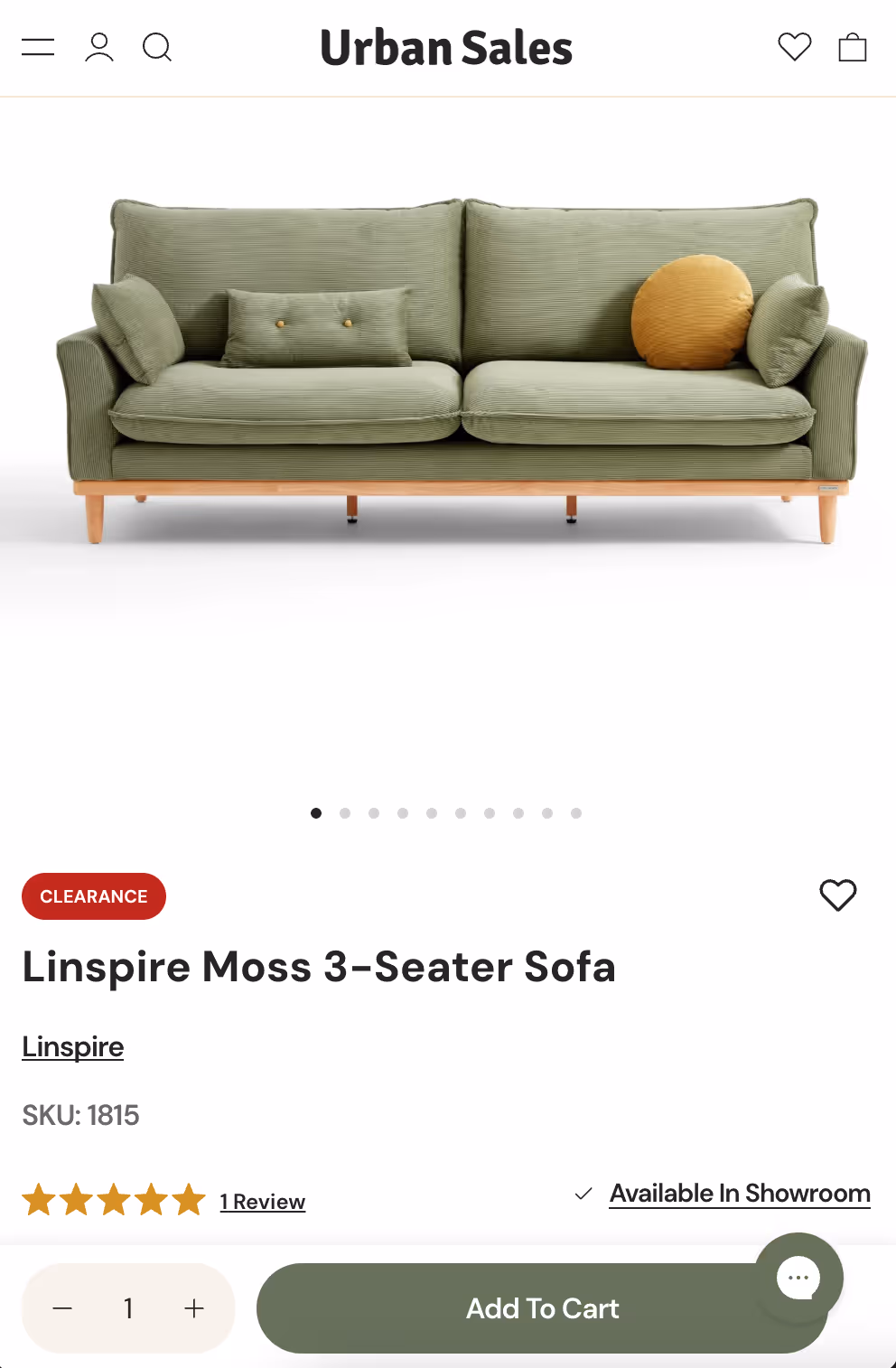The width and height of the screenshot is (896, 1368).
Task: Jump to the second image dot
Action: click(x=345, y=813)
